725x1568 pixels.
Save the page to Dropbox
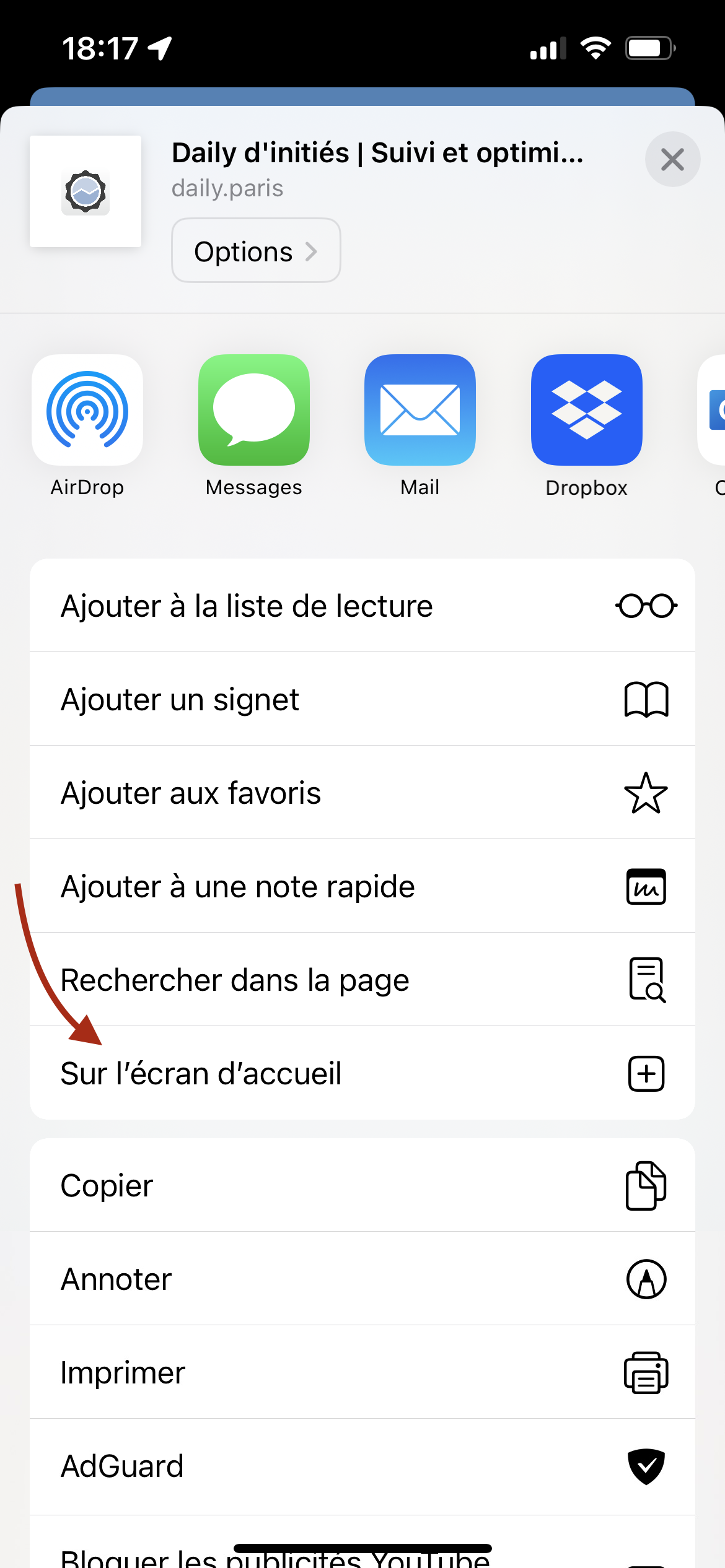pyautogui.click(x=586, y=411)
